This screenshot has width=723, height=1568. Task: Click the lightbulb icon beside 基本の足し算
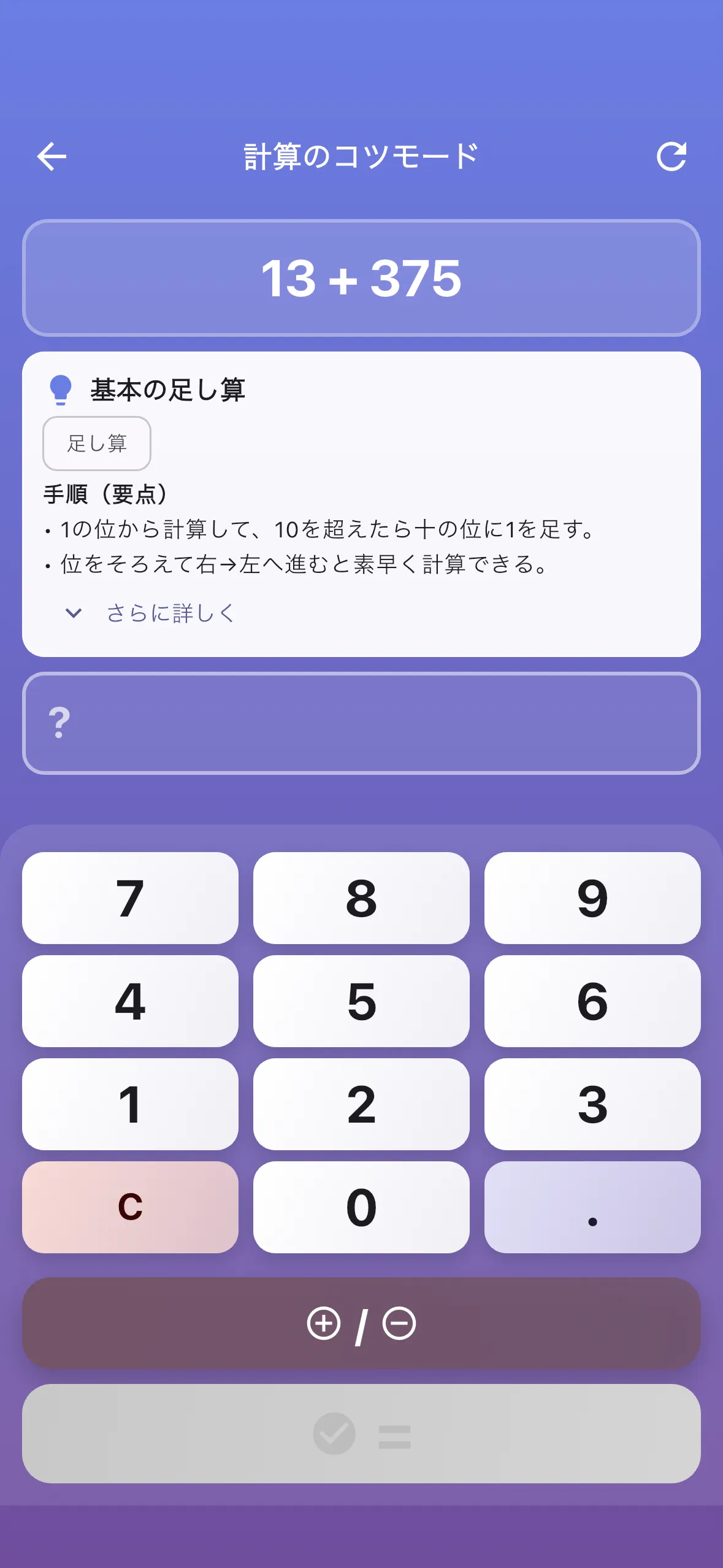[x=61, y=388]
